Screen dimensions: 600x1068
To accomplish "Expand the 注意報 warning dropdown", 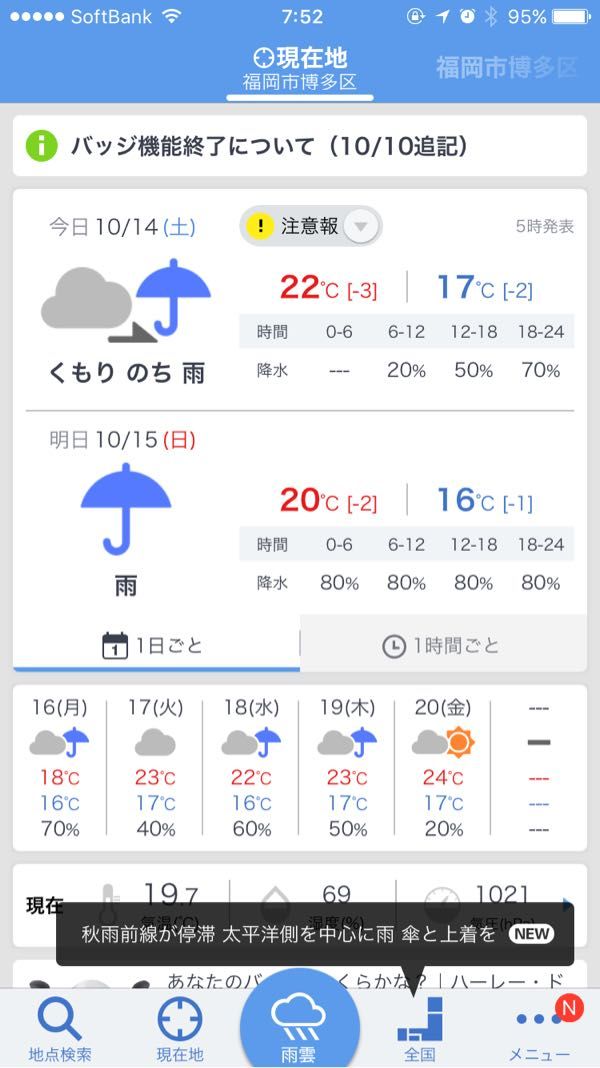I will pos(311,226).
